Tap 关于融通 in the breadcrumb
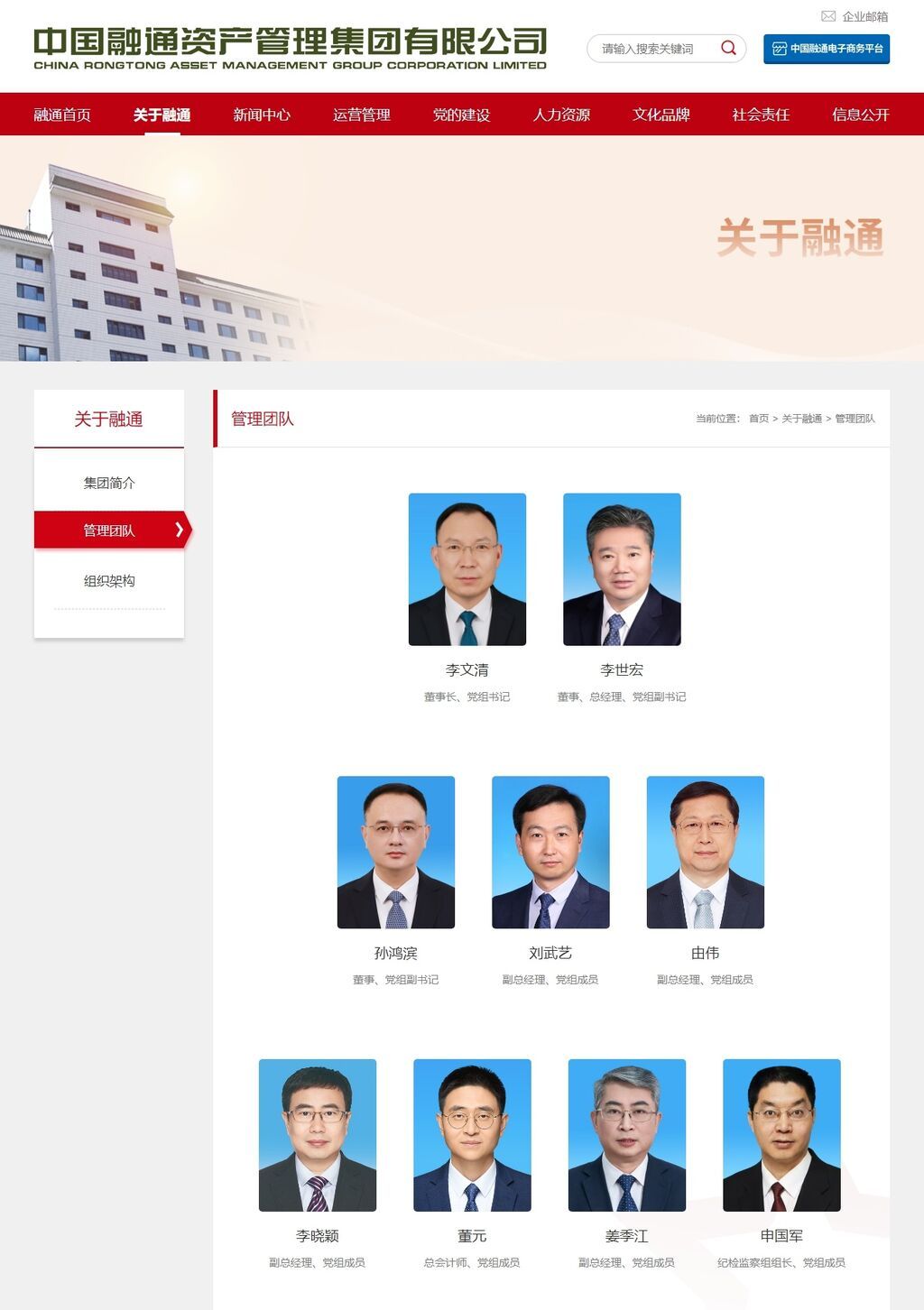924x1310 pixels. pyautogui.click(x=801, y=419)
